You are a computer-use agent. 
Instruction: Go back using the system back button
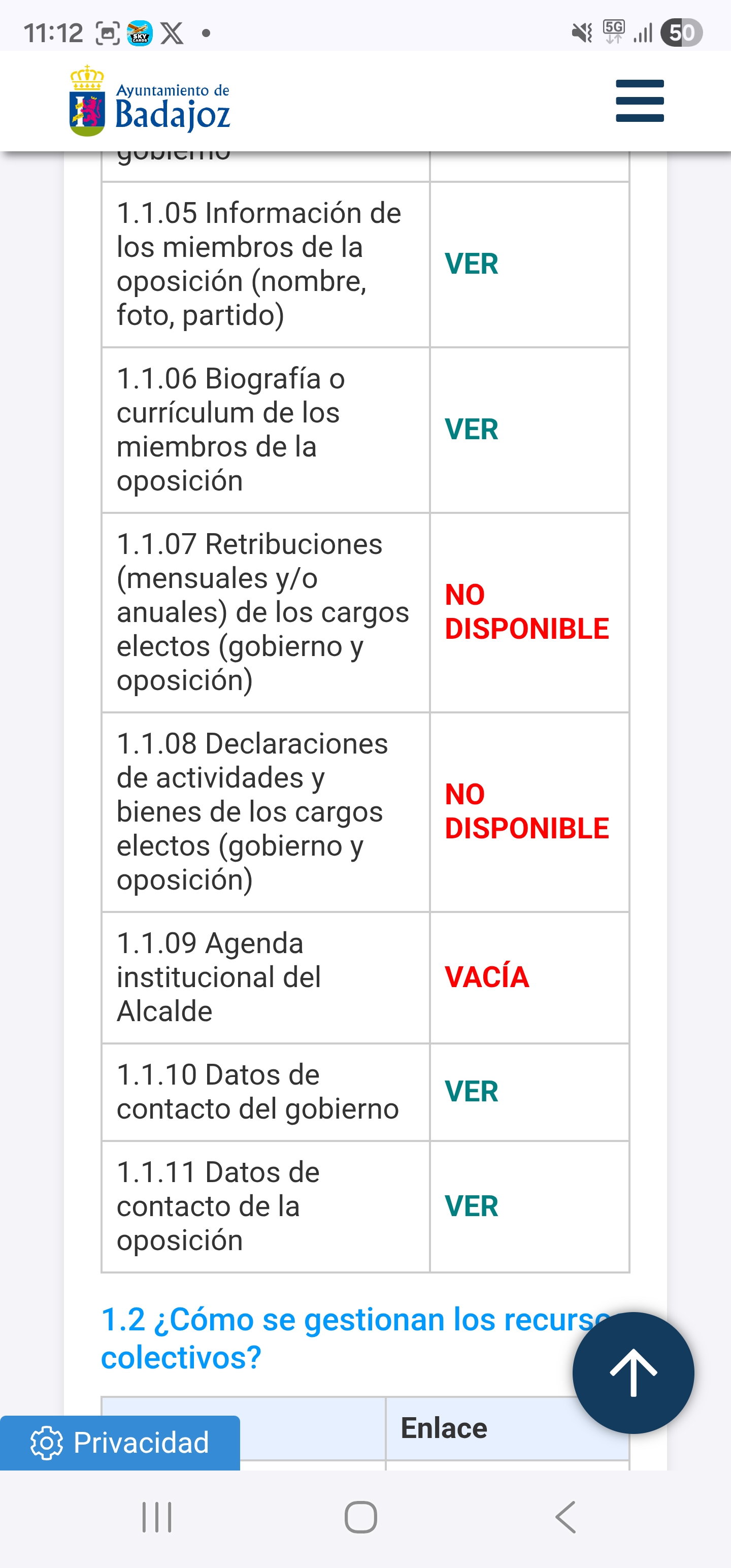click(x=566, y=1517)
